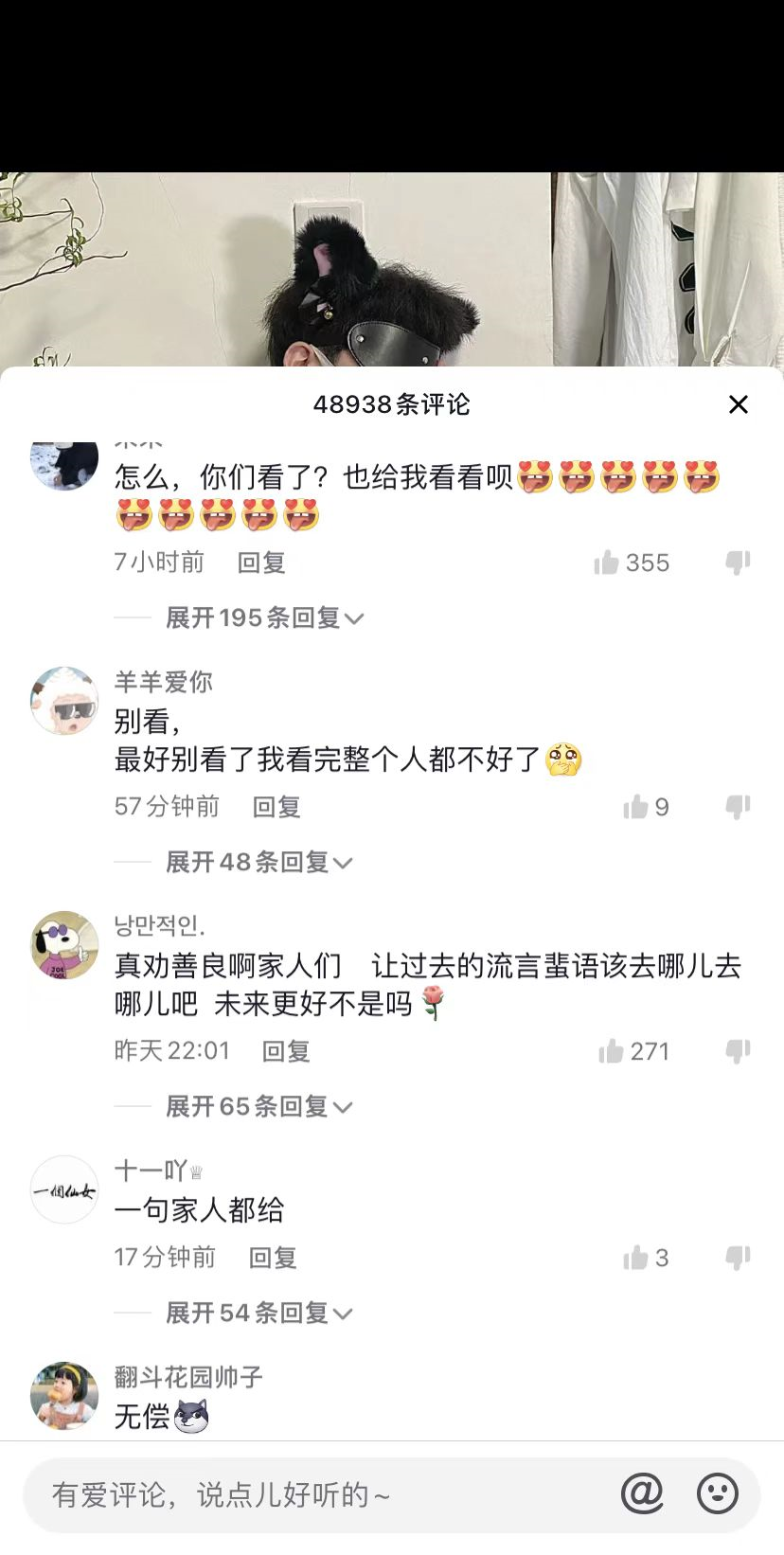Expand the 54 replies under 十一吖

(x=258, y=1314)
